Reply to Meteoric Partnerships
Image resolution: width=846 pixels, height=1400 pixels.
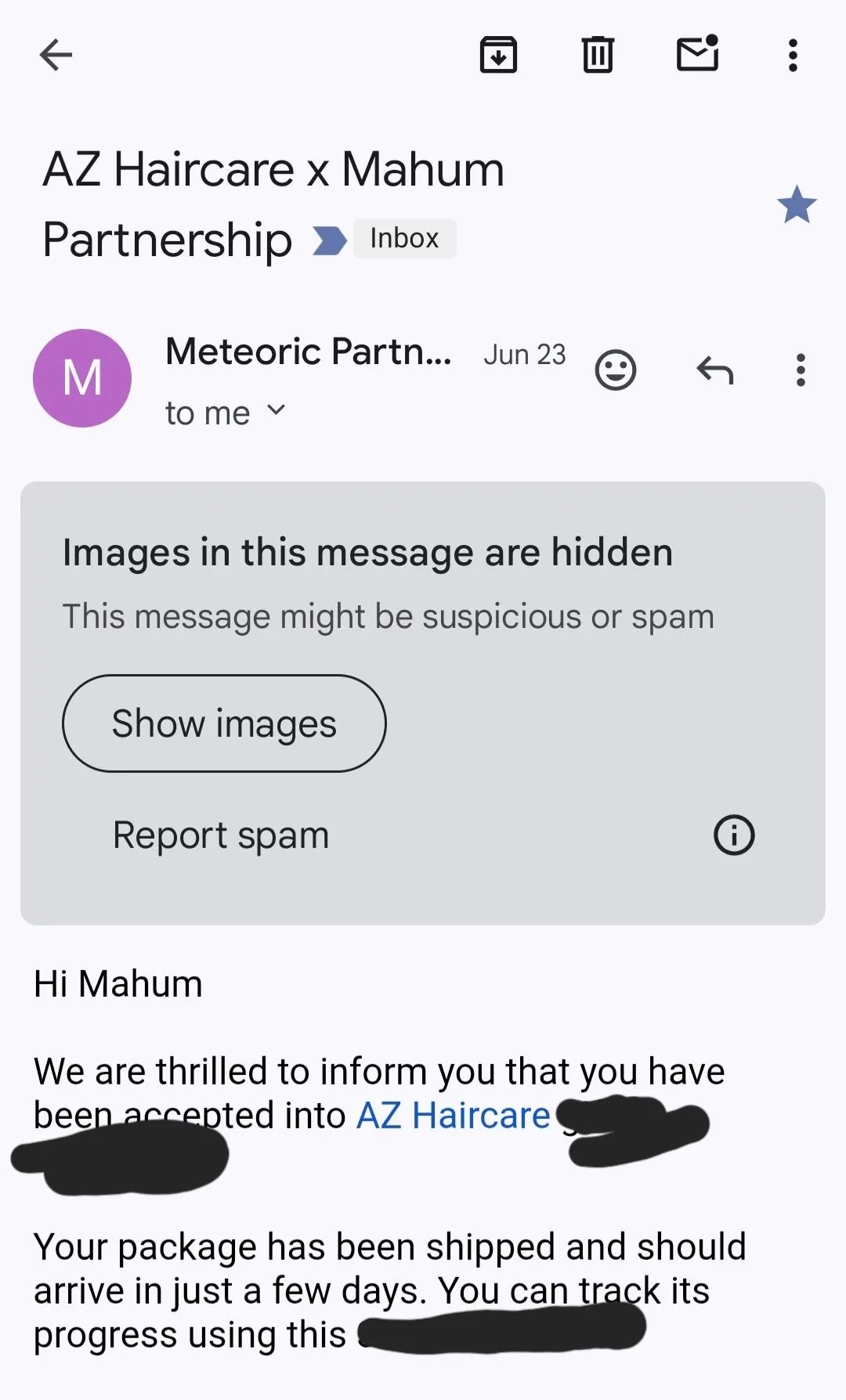point(714,370)
